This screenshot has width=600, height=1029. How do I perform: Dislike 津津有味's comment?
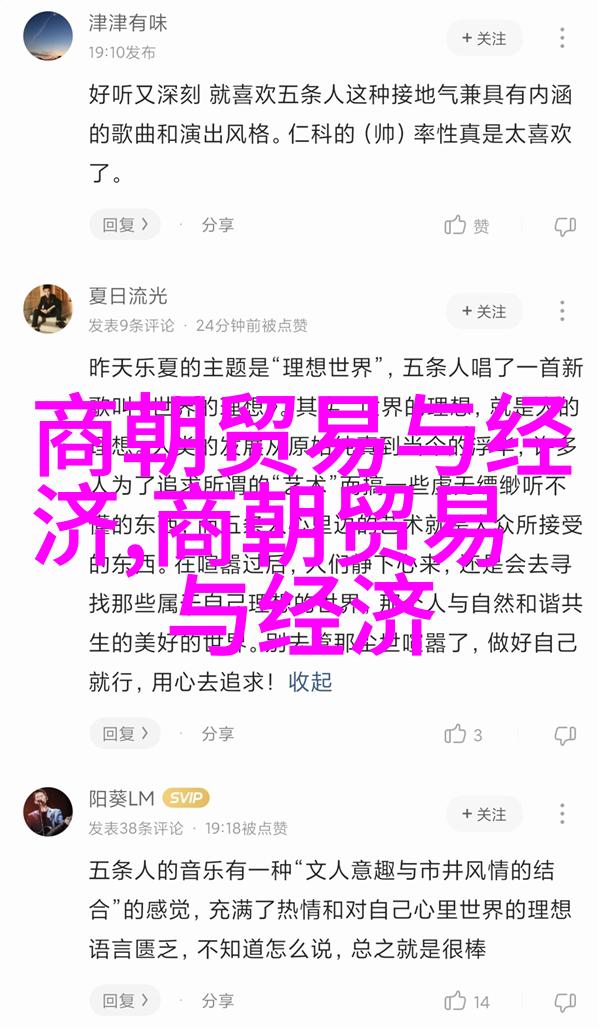(x=566, y=226)
